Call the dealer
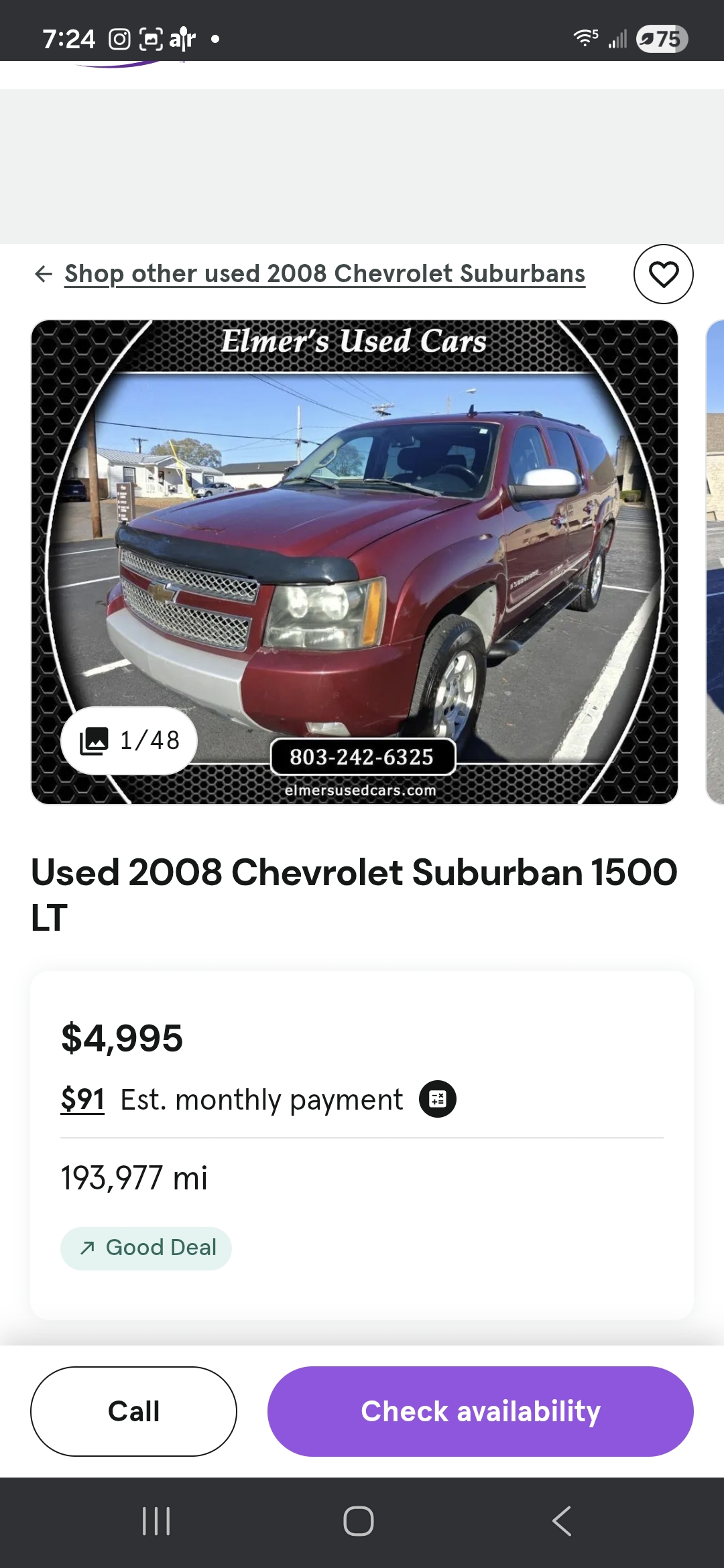The width and height of the screenshot is (724, 1568). pyautogui.click(x=133, y=1411)
